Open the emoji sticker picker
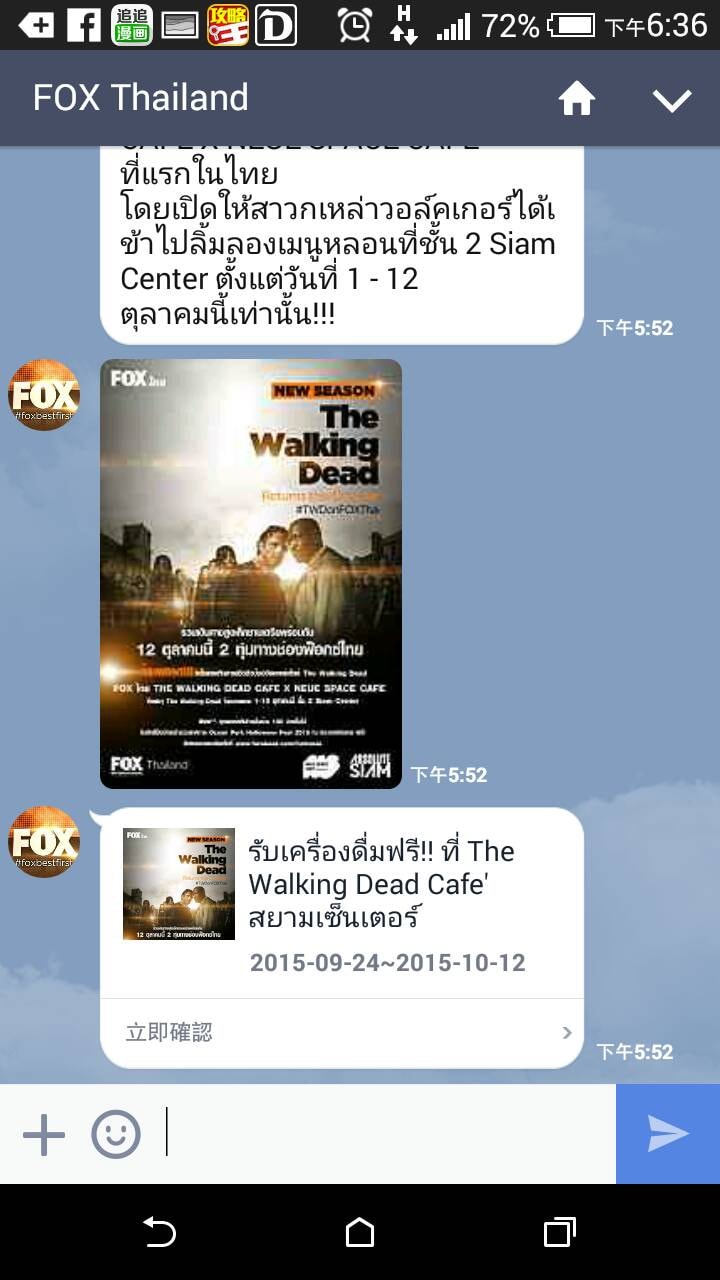The width and height of the screenshot is (720, 1280). [116, 1135]
